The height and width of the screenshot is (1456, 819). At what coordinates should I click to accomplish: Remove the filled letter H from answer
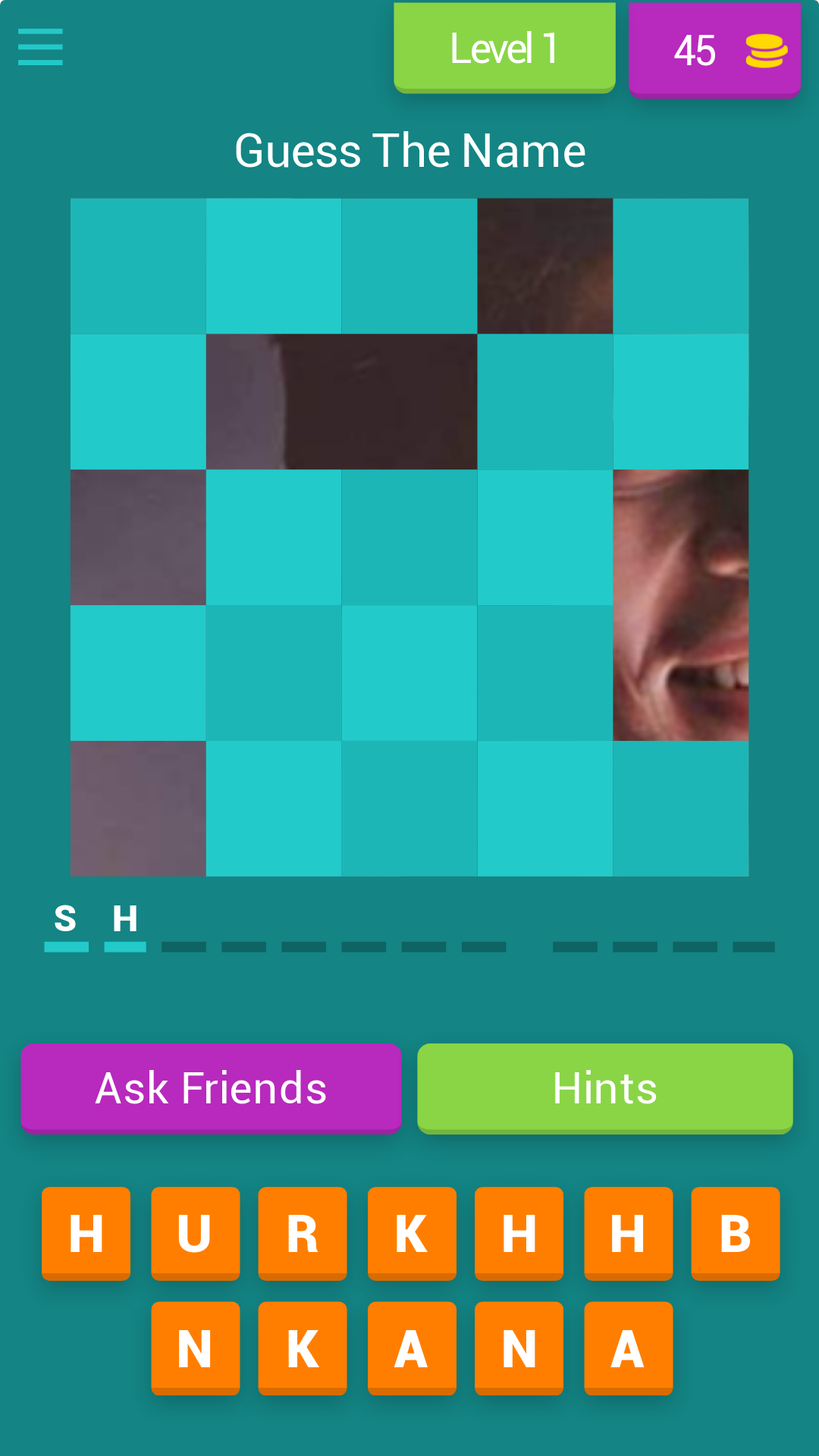point(125,920)
